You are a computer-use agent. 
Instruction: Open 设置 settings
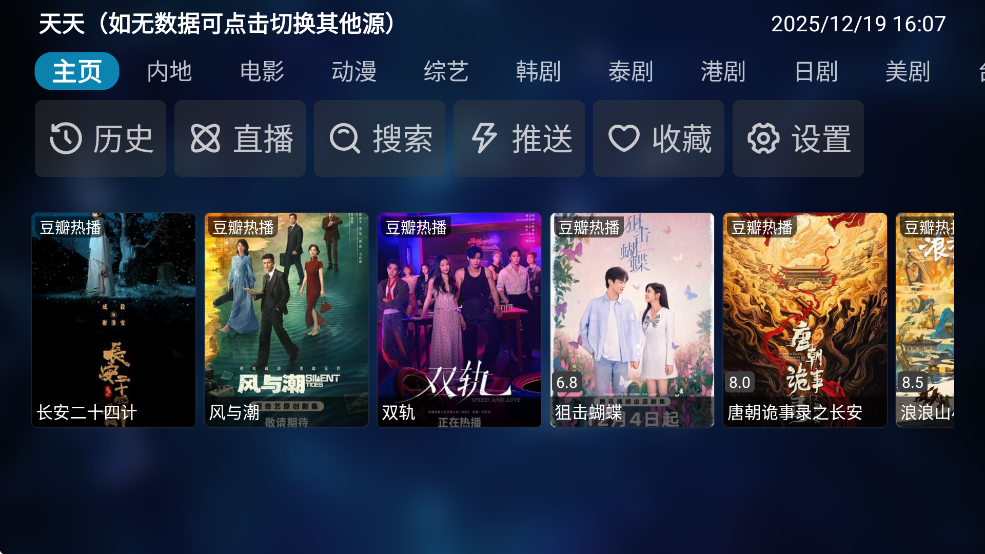(x=798, y=139)
